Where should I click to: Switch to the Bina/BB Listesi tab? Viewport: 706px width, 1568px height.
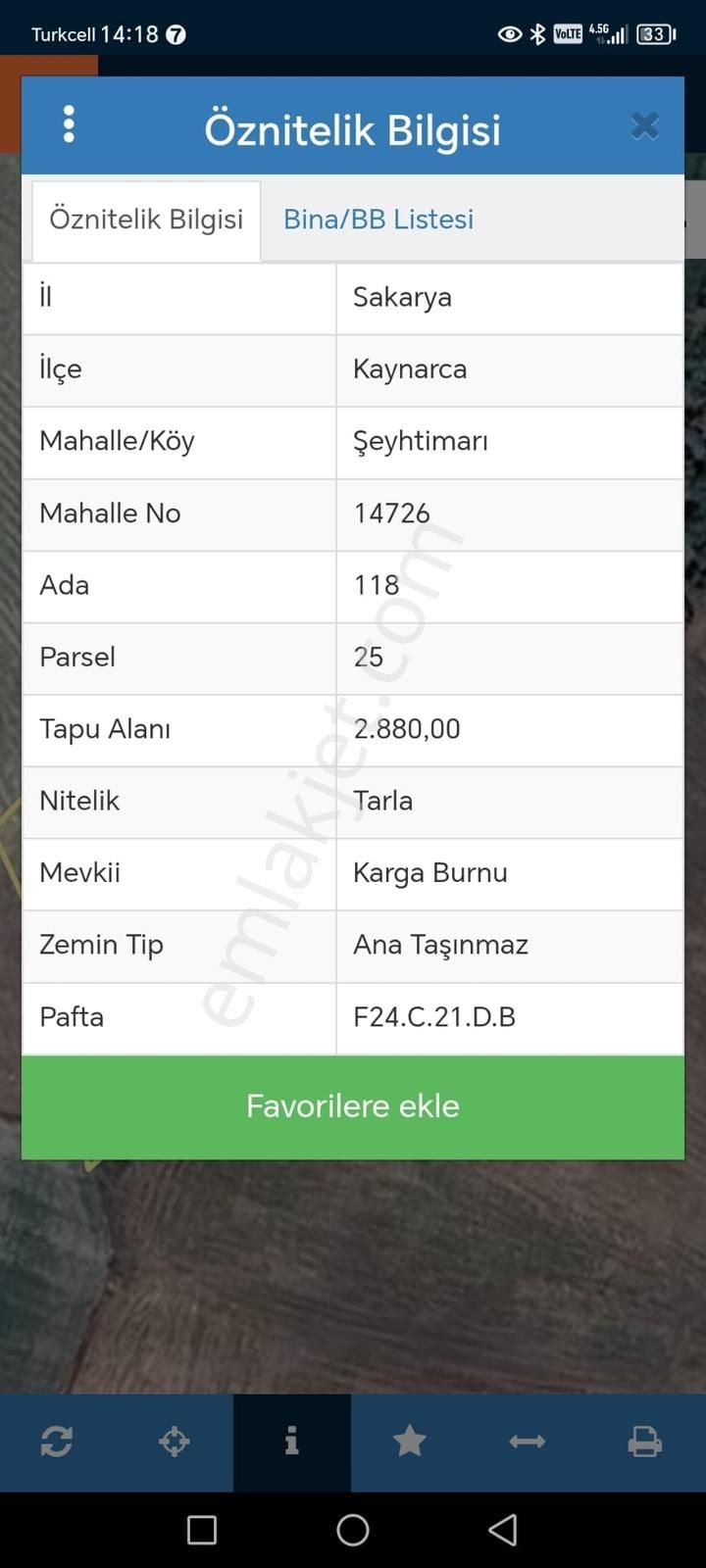point(378,220)
